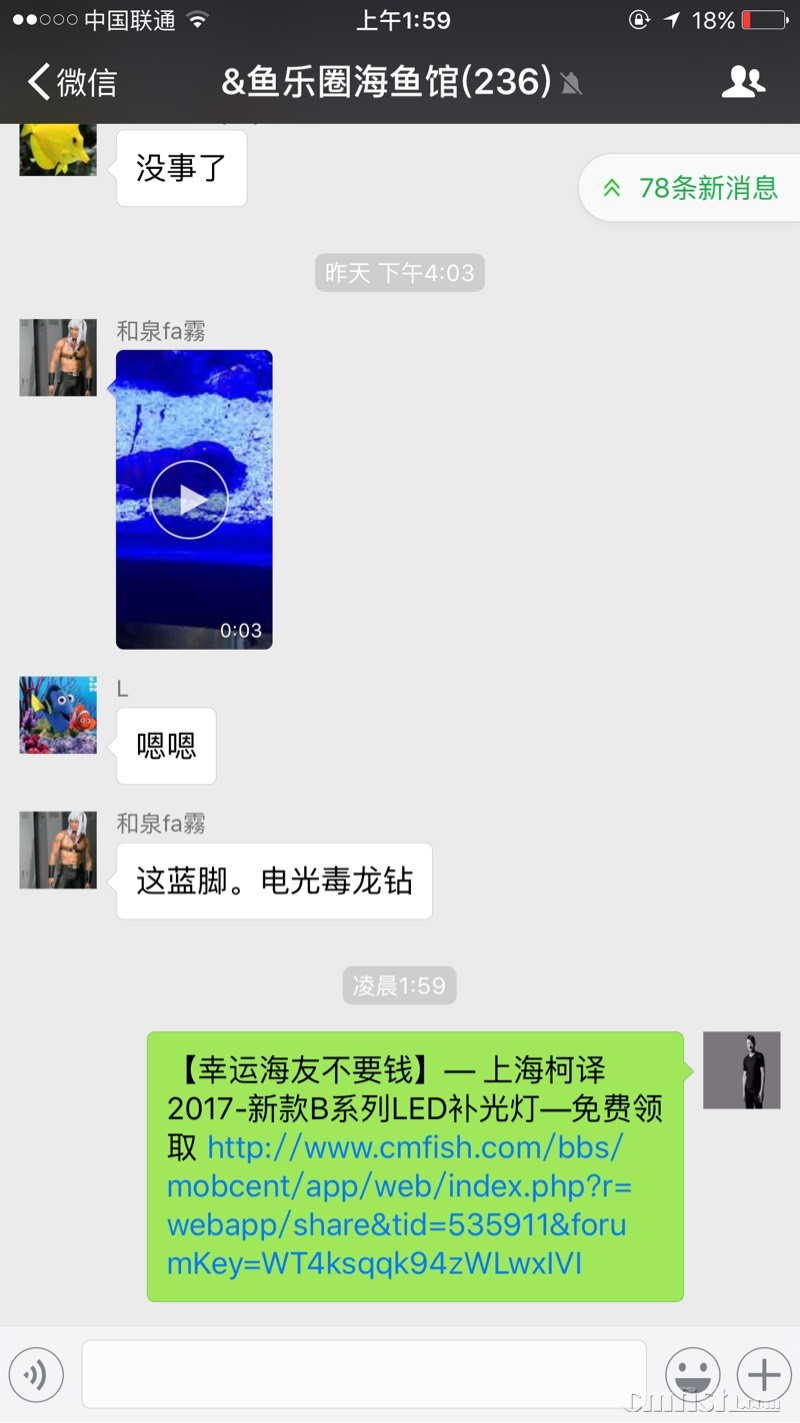Tap the smiley emoji icon
Image resolution: width=800 pixels, height=1423 pixels.
point(693,1374)
